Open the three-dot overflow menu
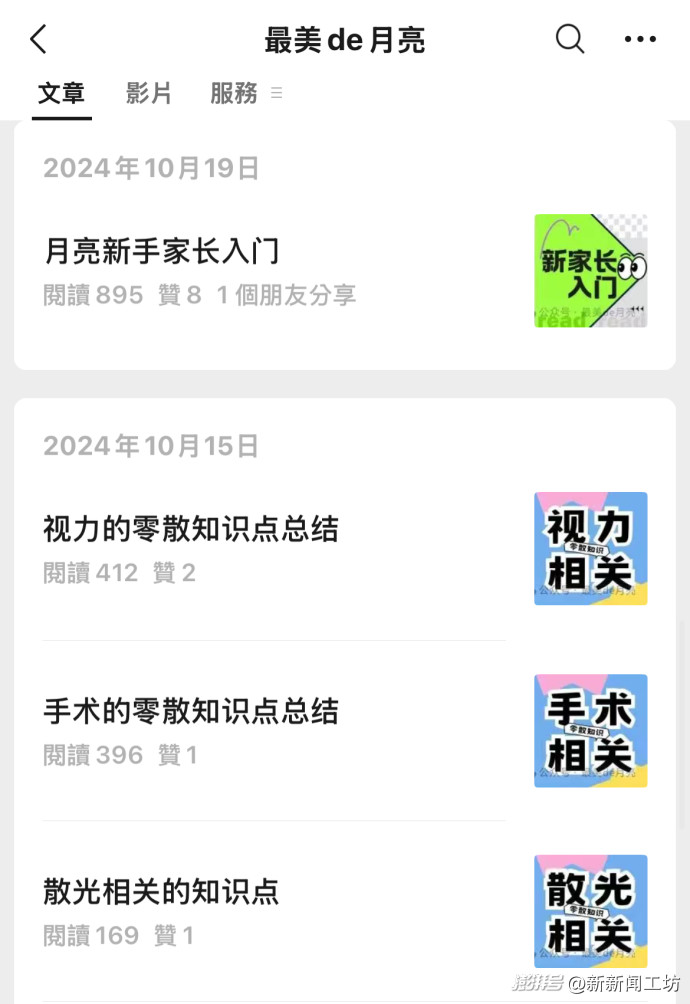This screenshot has width=690, height=1004. point(640,39)
